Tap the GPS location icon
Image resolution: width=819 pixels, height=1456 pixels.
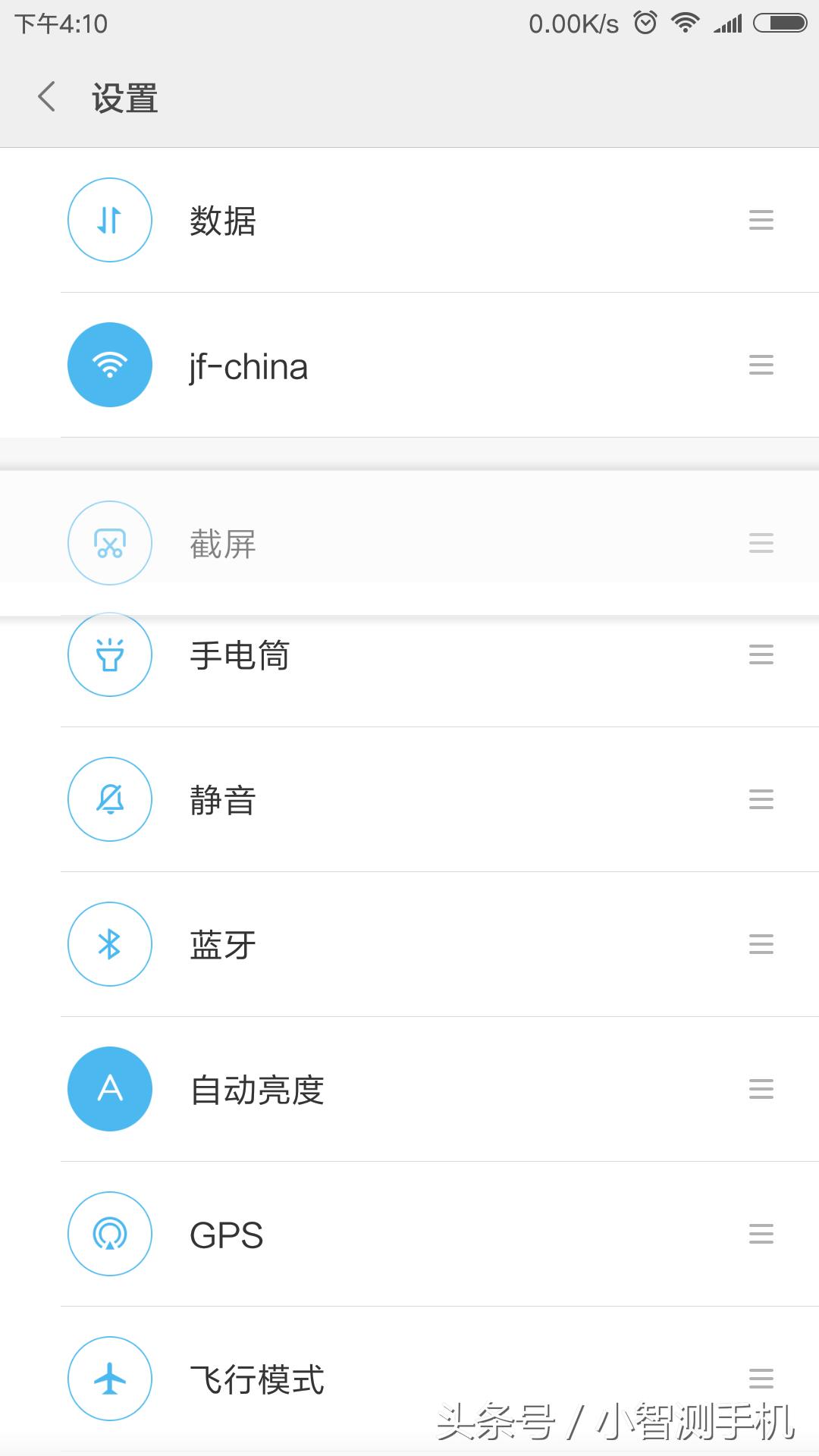tap(109, 1234)
